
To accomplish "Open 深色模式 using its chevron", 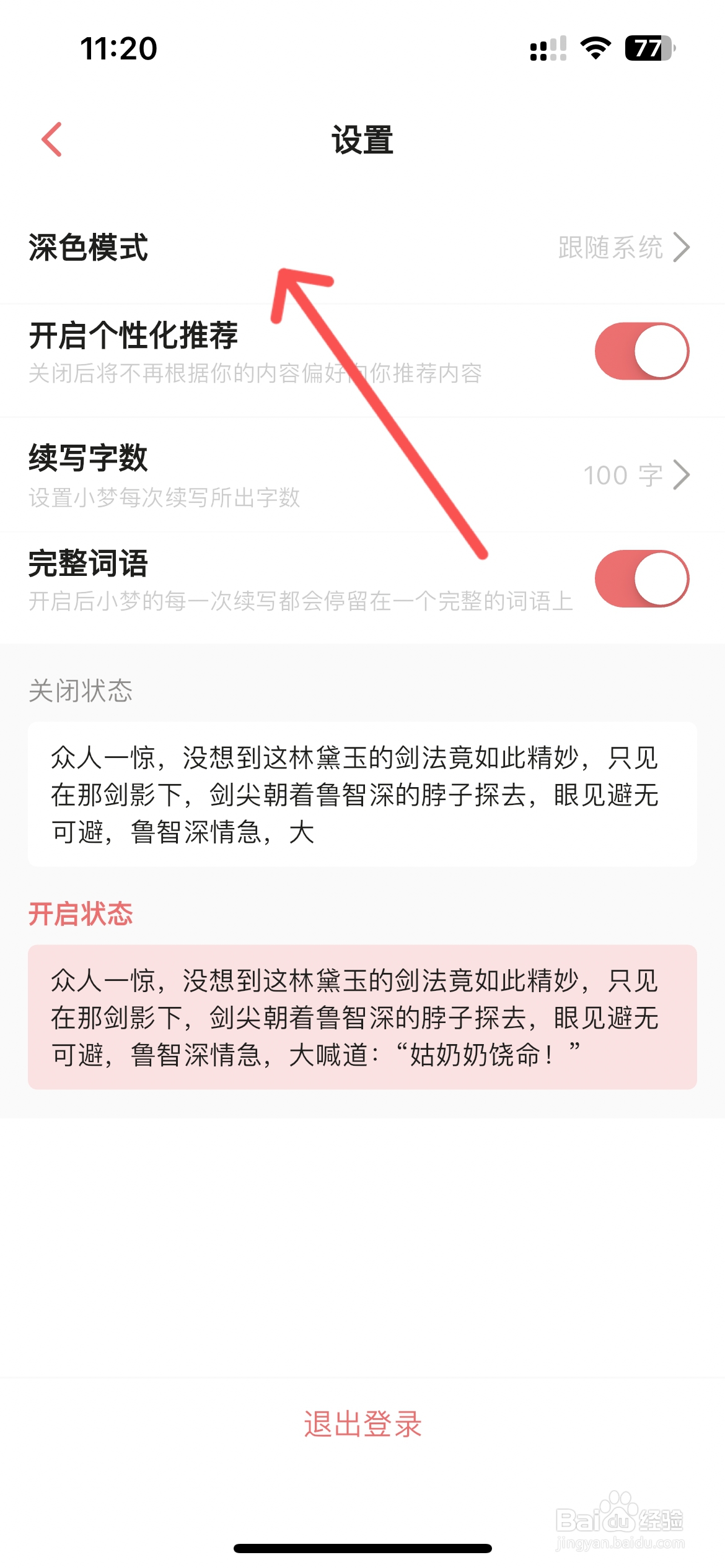I will tap(682, 246).
